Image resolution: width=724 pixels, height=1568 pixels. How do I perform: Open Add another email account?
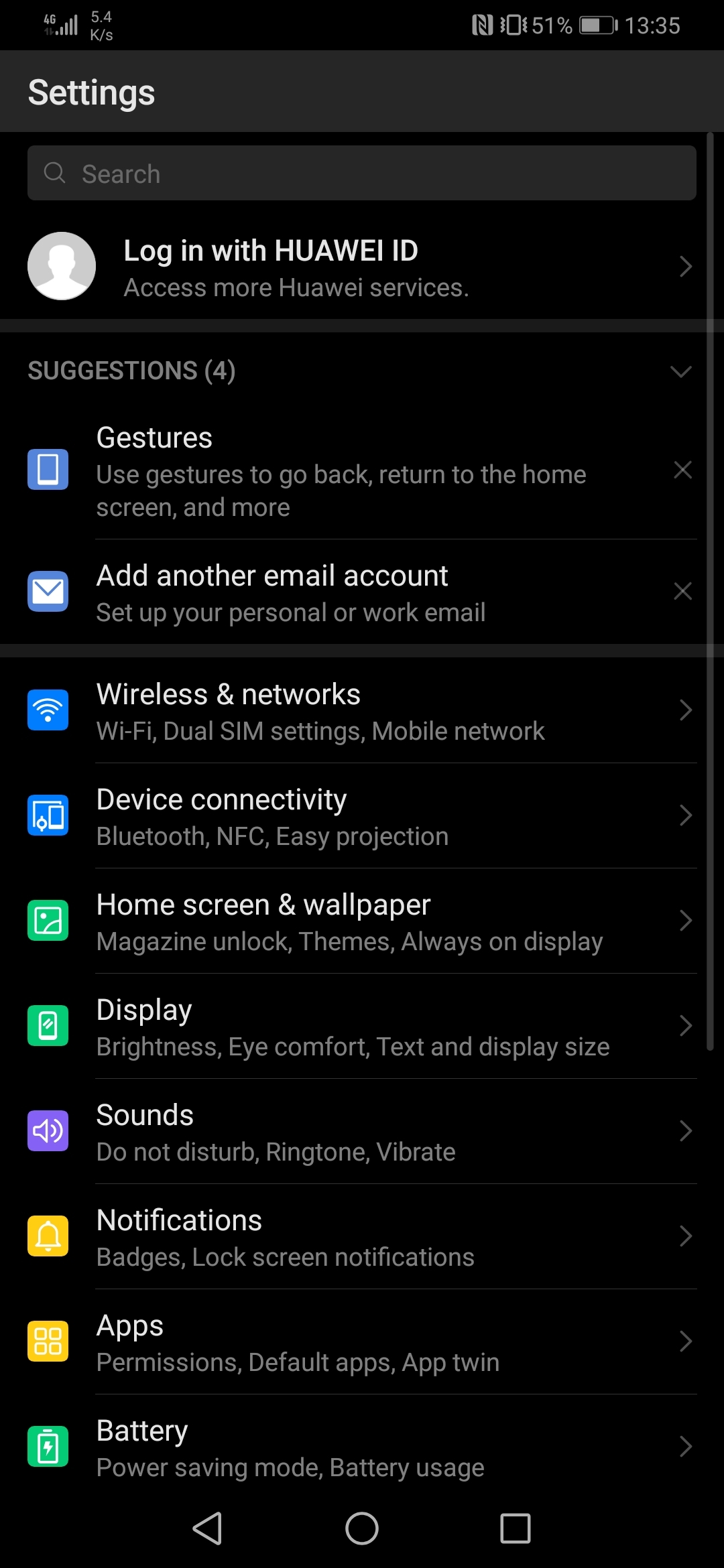pyautogui.click(x=341, y=592)
